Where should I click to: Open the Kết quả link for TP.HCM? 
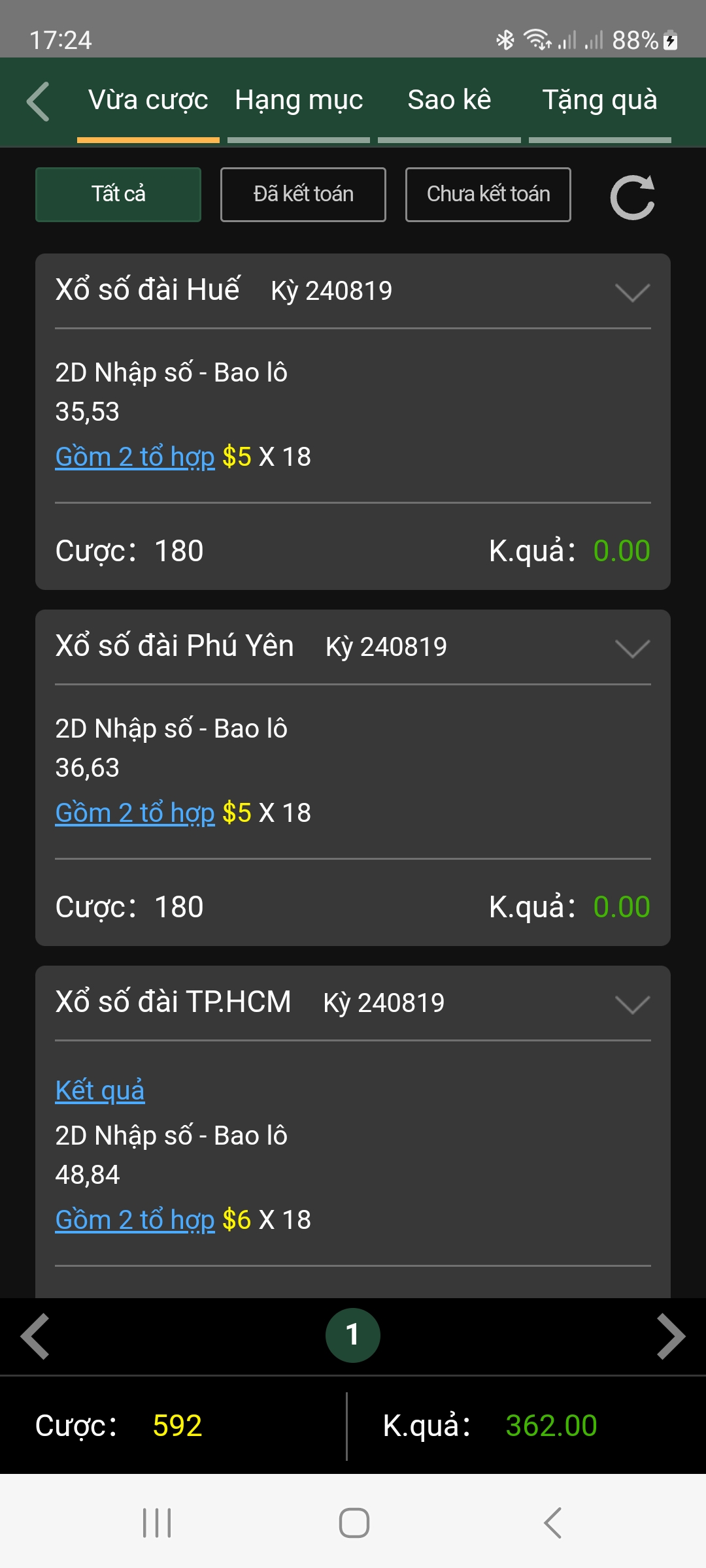pyautogui.click(x=100, y=1090)
